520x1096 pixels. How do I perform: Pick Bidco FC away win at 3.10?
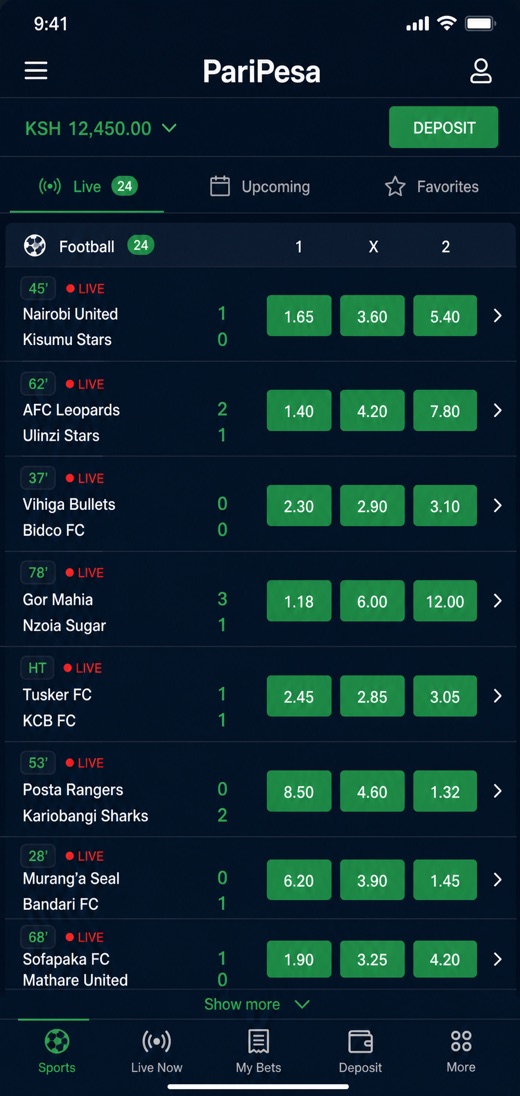pos(445,505)
